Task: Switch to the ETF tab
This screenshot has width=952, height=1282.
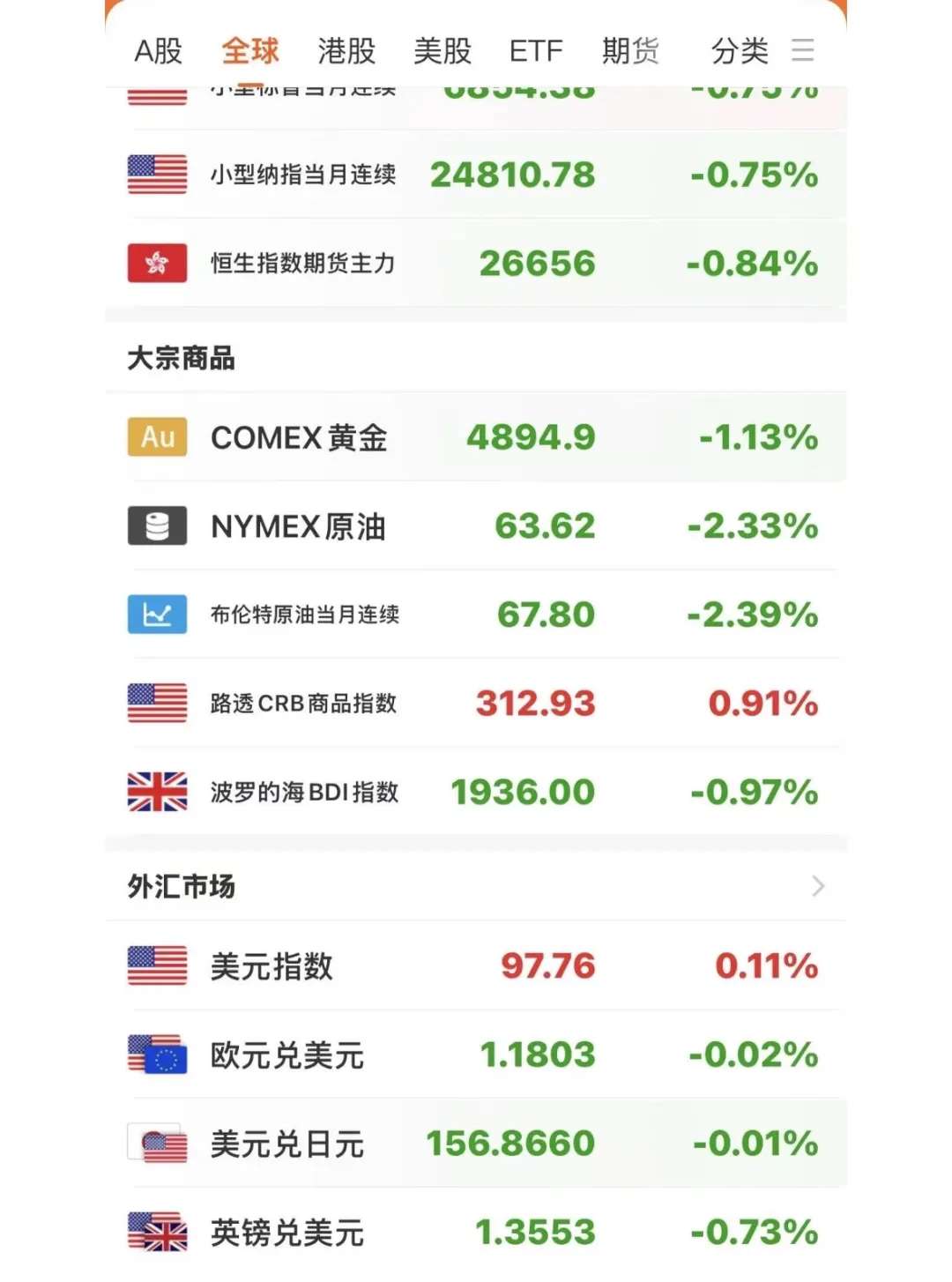Action: pos(534,51)
